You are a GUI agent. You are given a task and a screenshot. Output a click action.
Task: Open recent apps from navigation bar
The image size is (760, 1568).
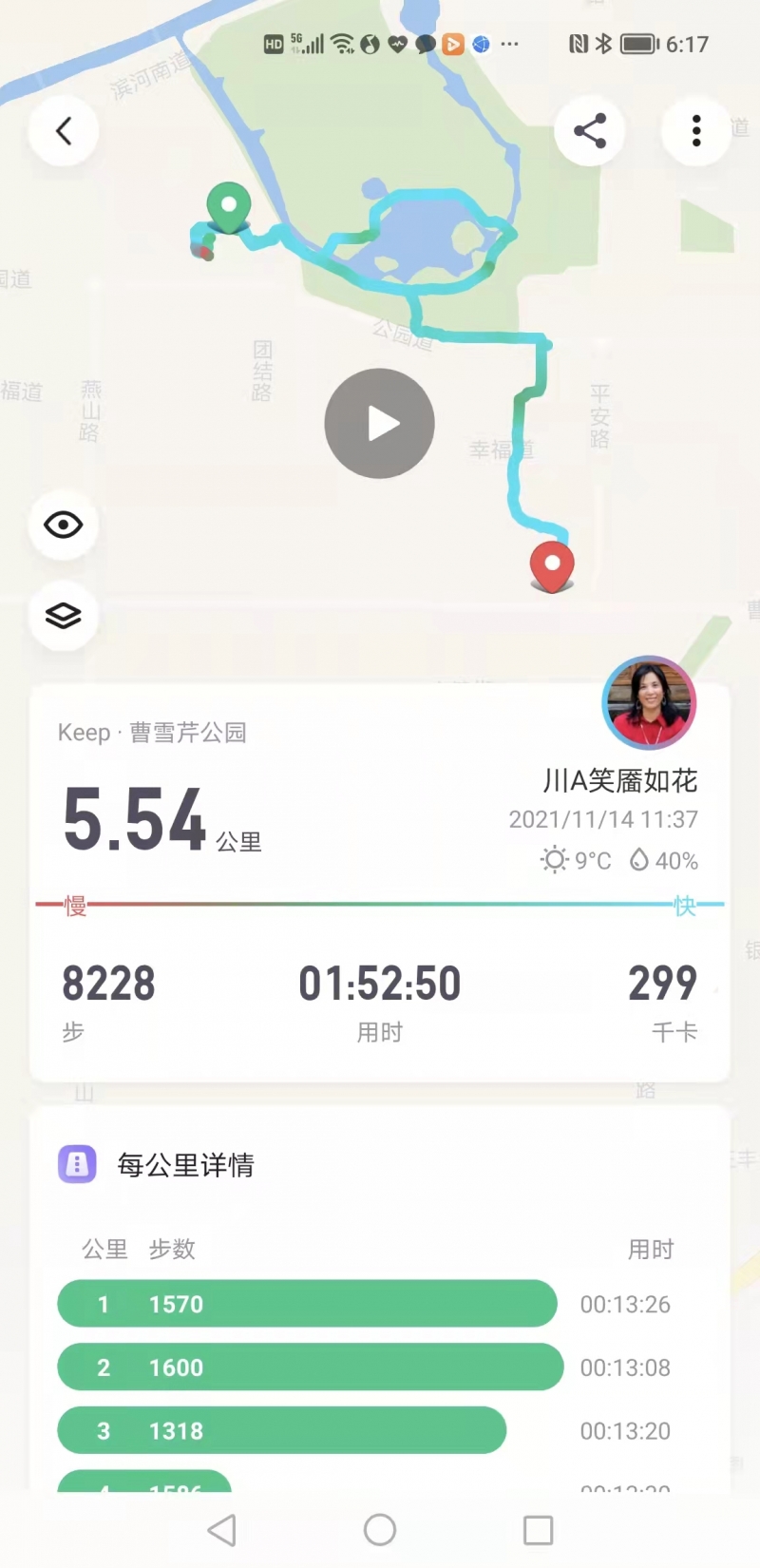(x=539, y=1530)
